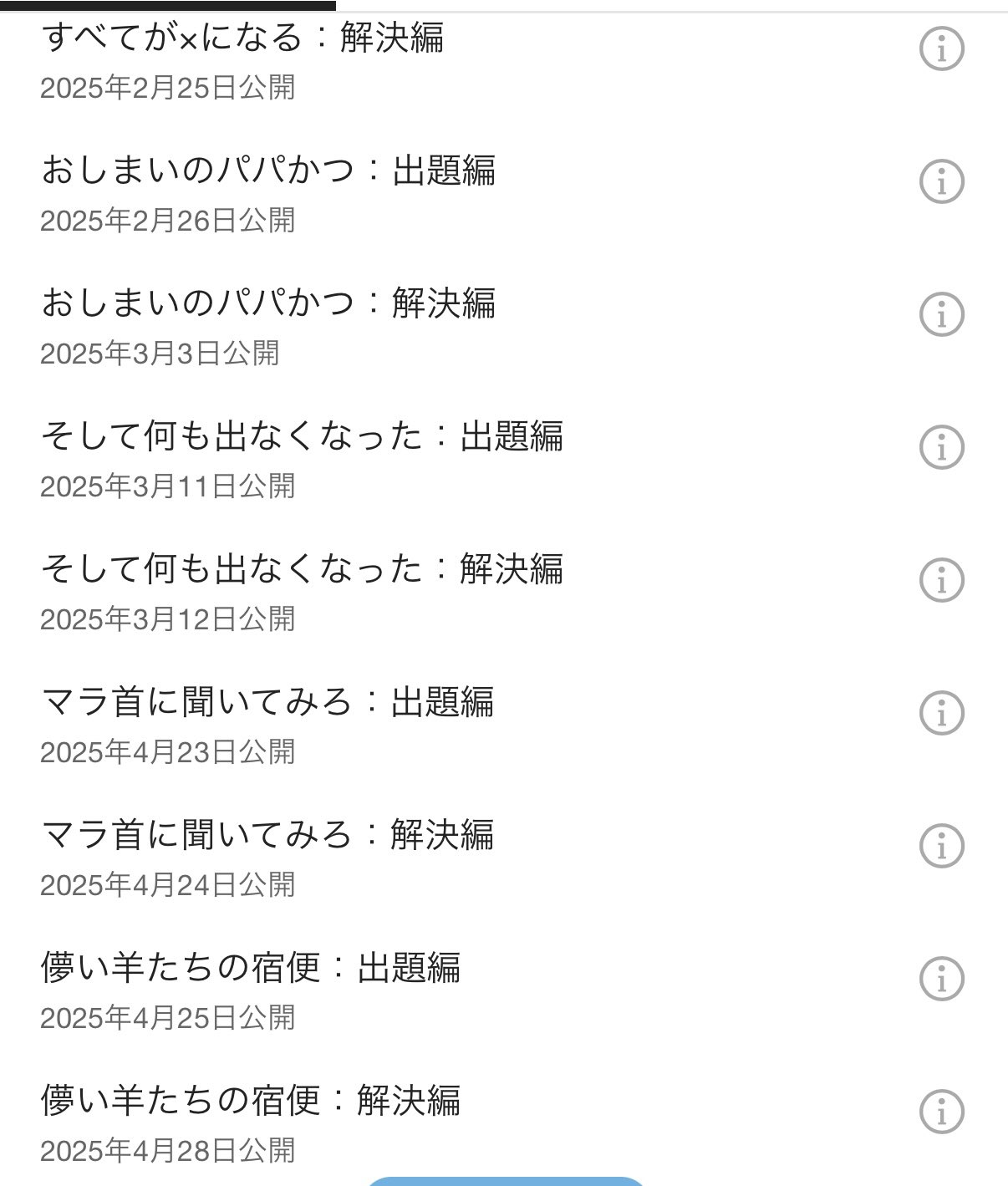Tap info icon for 儚い羊たちの宿便：解決編
This screenshot has height=1186, width=1008.
[941, 1112]
